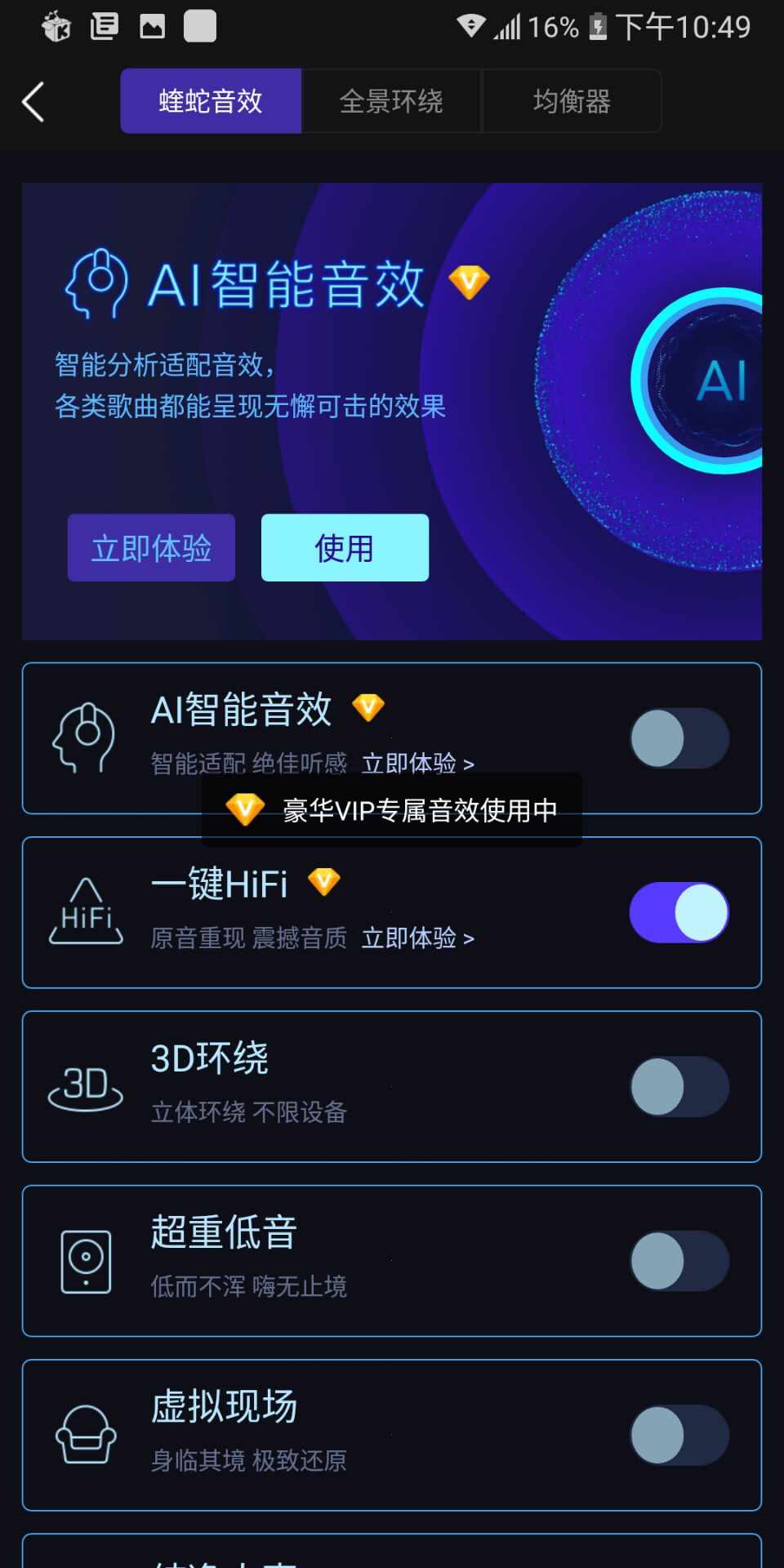
Task: Tap 立即体验 button in the AI banner
Action: pos(151,548)
